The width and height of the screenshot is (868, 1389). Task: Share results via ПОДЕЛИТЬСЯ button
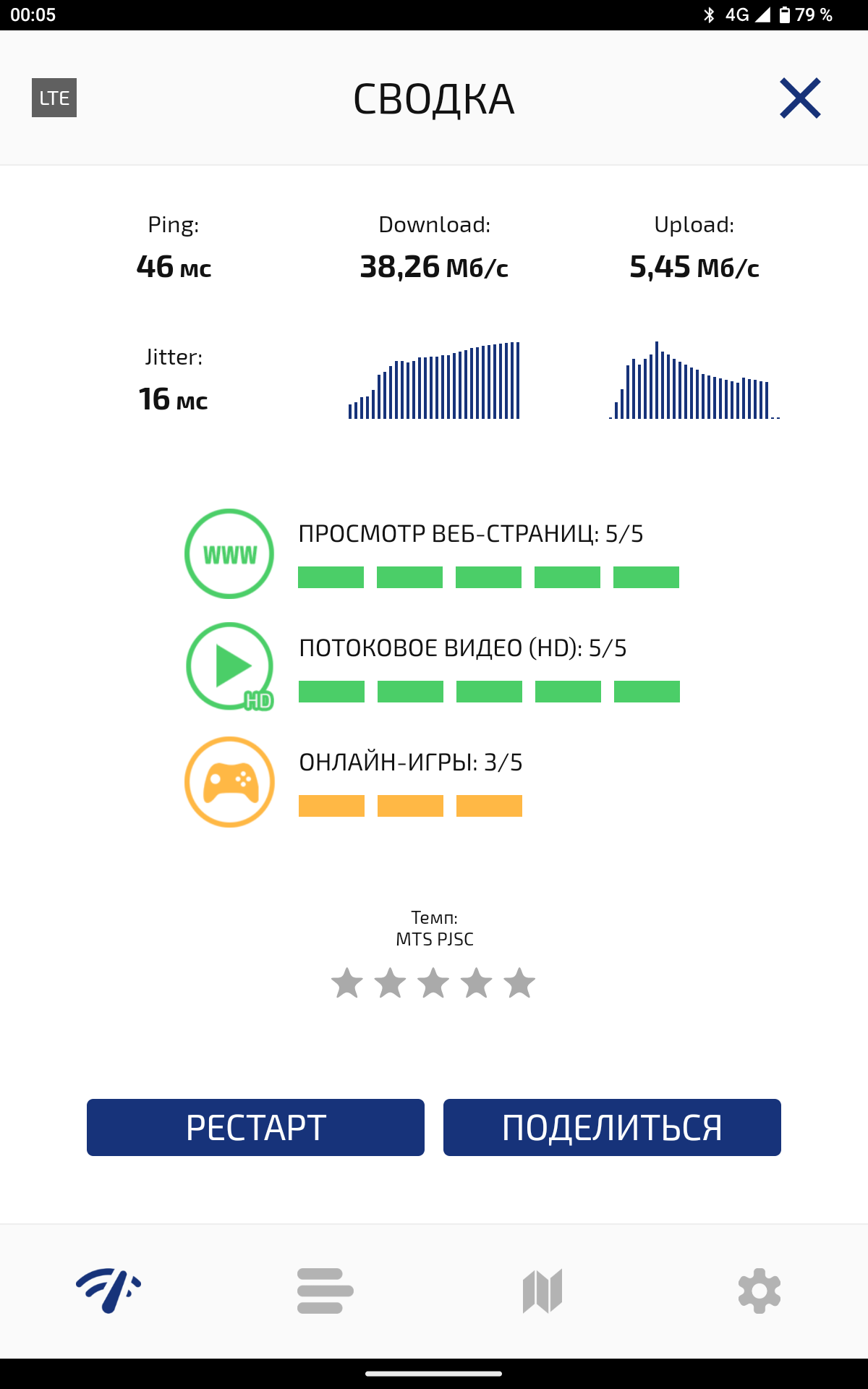[x=612, y=1127]
